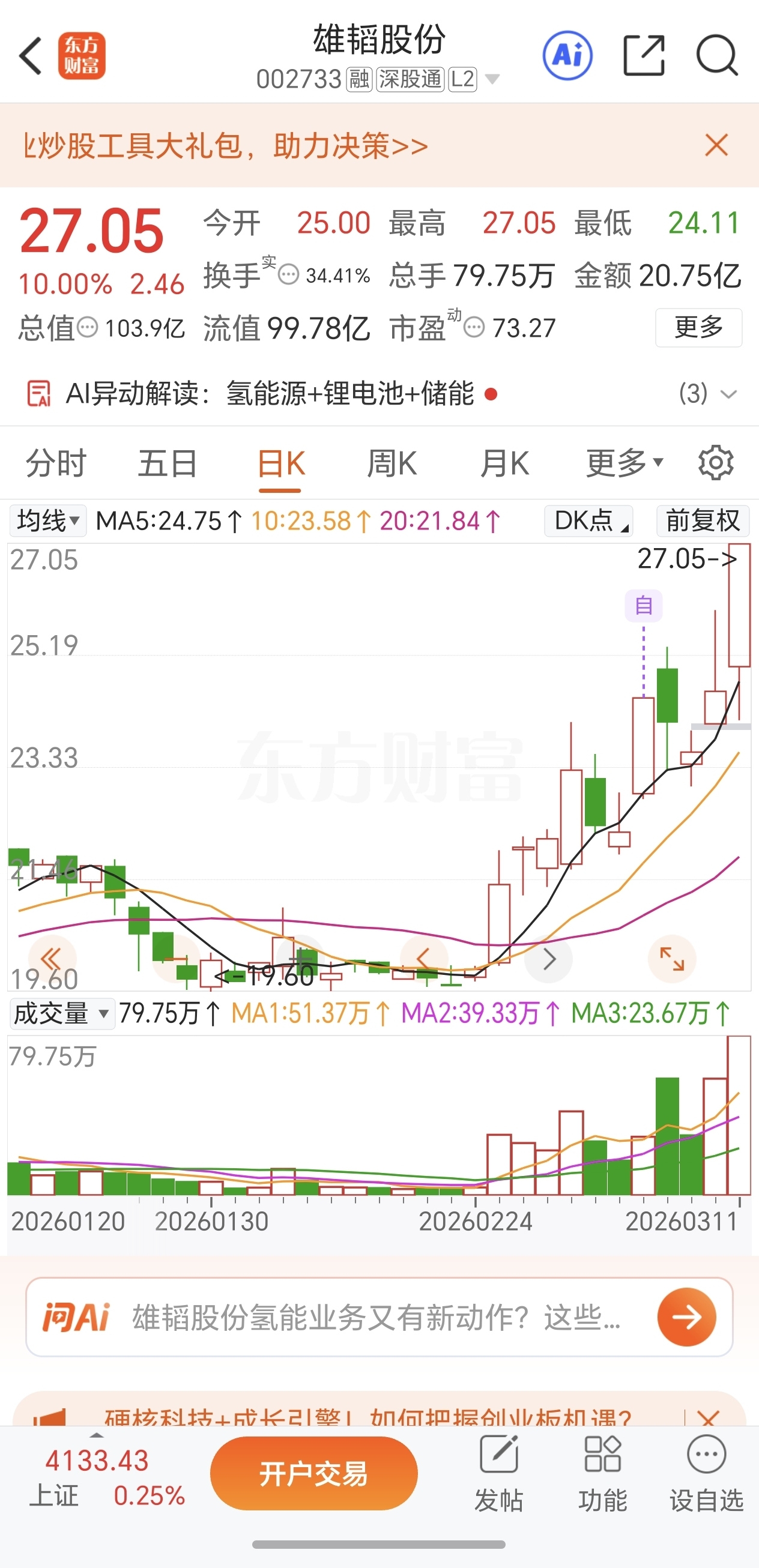Expand chart to fullscreen with arrows icon
Screen dimensions: 759x1568
coord(672,959)
